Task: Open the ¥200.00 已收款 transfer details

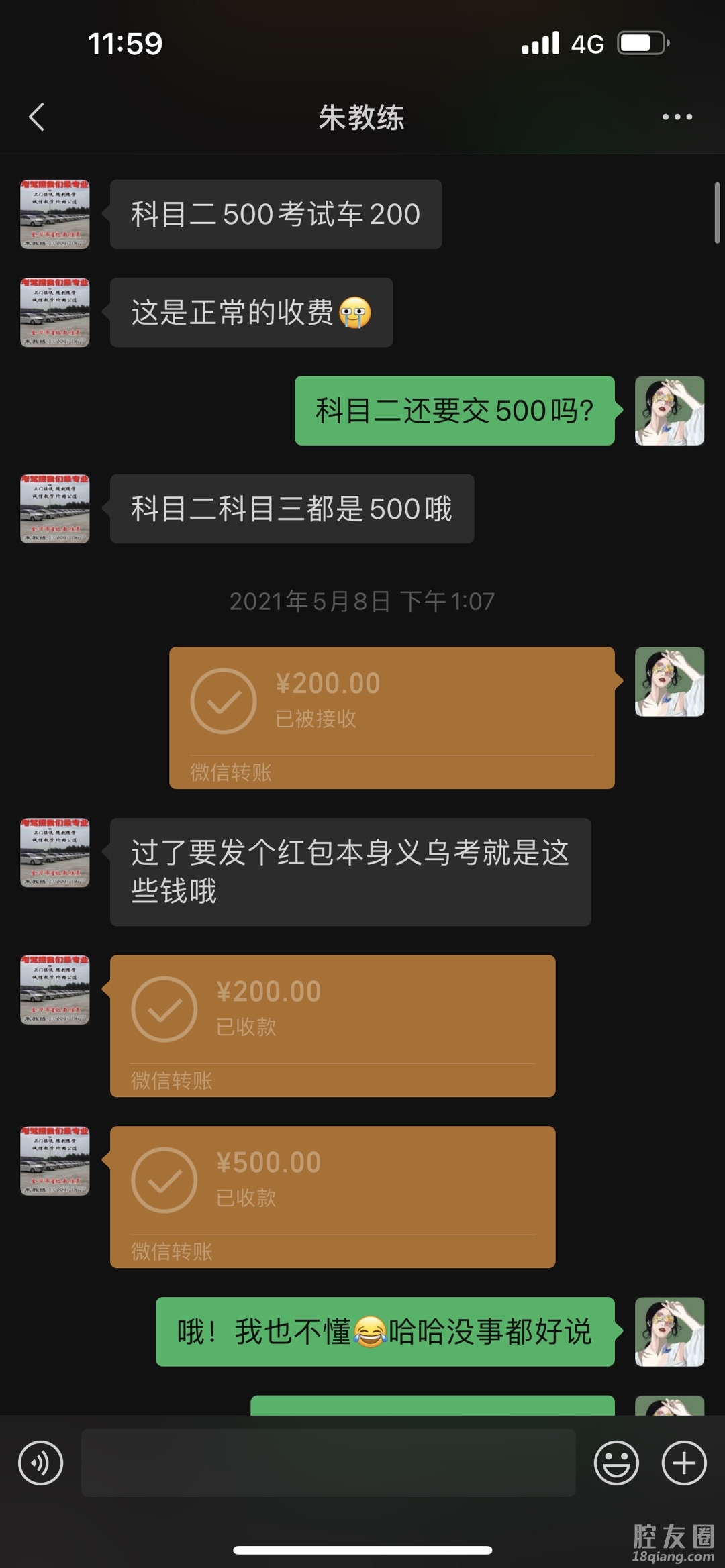Action: pos(332,1026)
